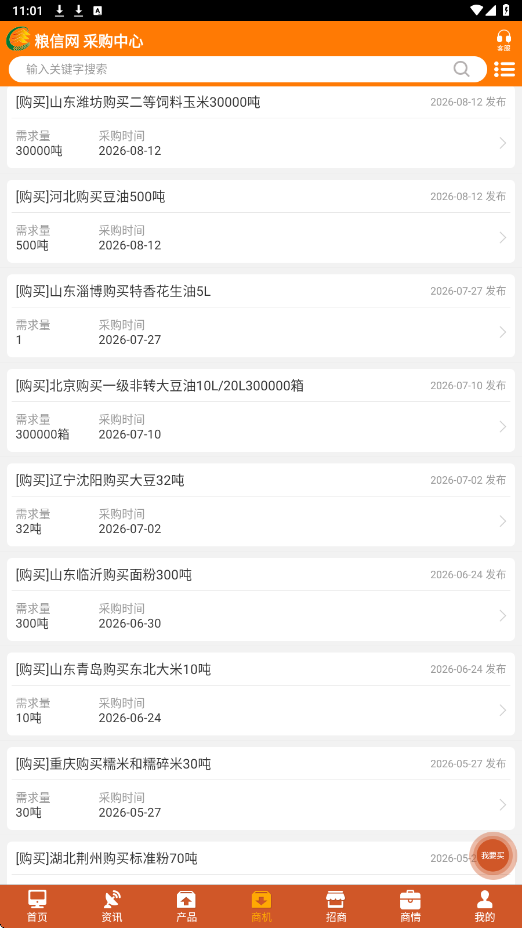Screen dimensions: 522x928
Task: Open the 河北购买豆油500吨 listing
Action: pyautogui.click(x=261, y=221)
